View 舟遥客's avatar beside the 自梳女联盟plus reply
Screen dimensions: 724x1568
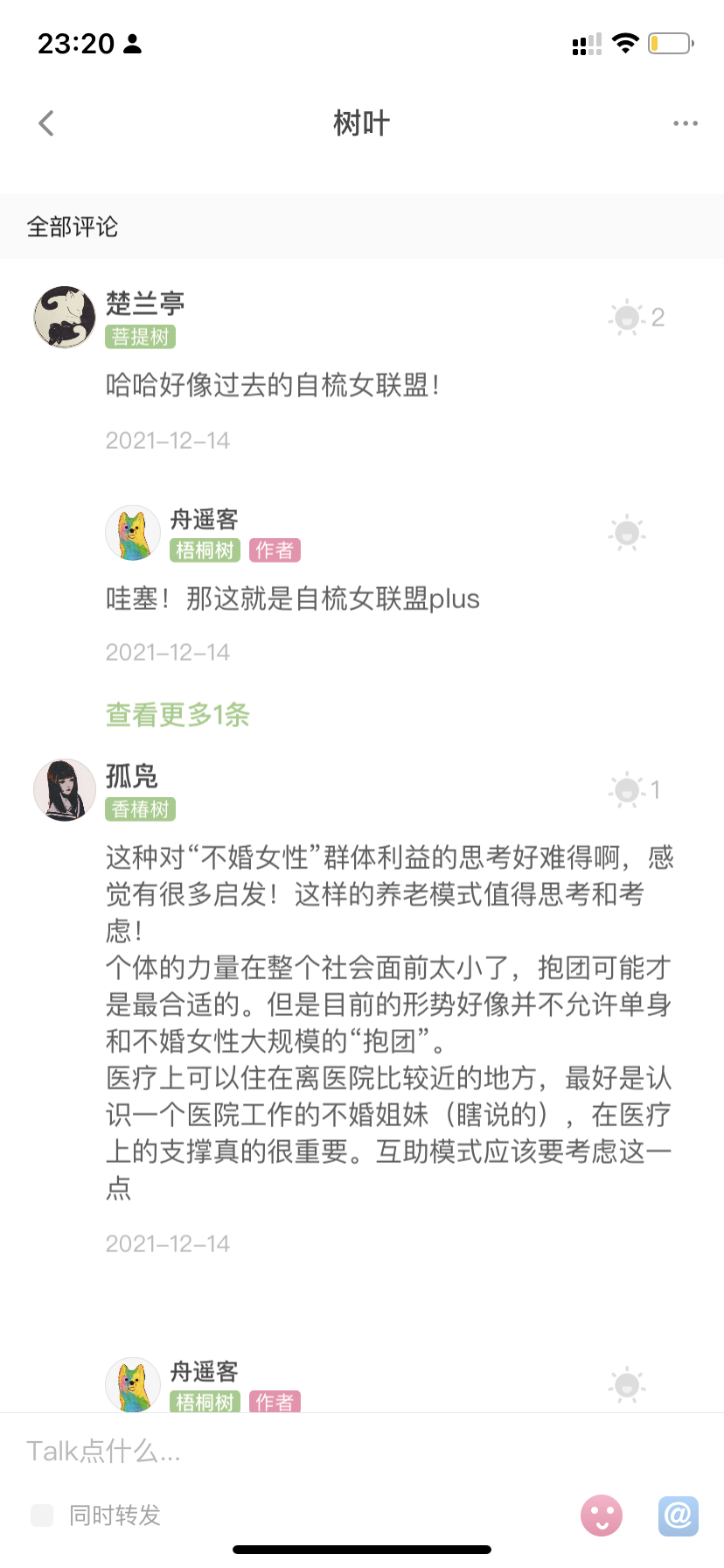133,532
